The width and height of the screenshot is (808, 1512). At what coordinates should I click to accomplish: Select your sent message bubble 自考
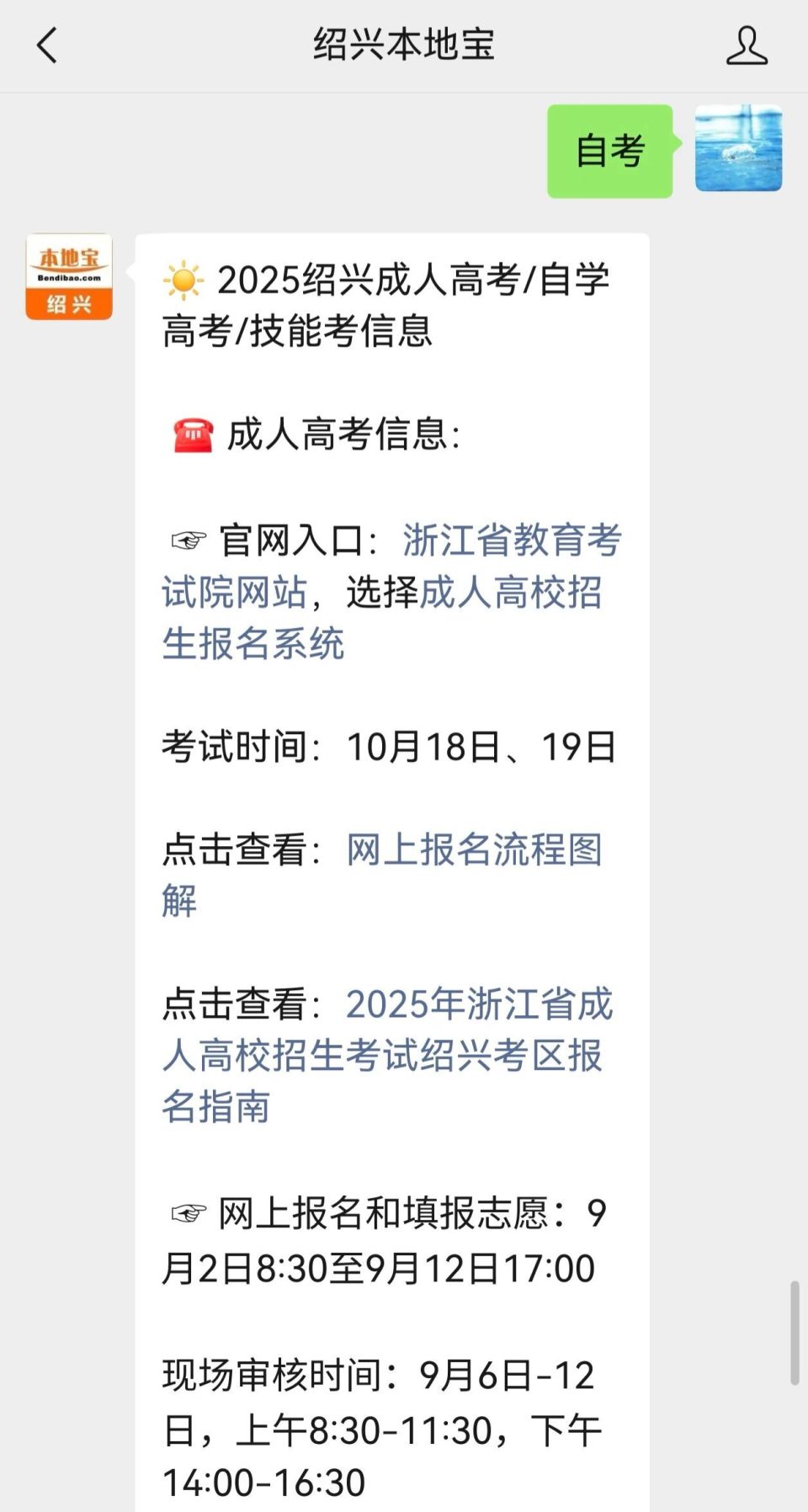tap(609, 150)
